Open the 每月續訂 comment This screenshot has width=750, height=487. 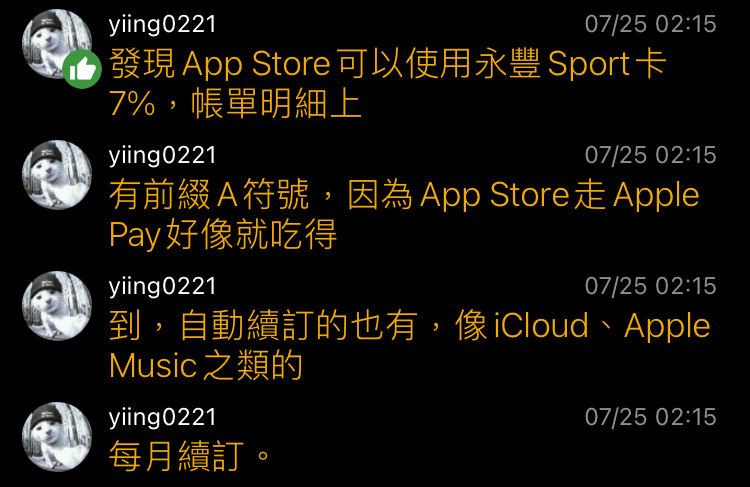(x=190, y=457)
